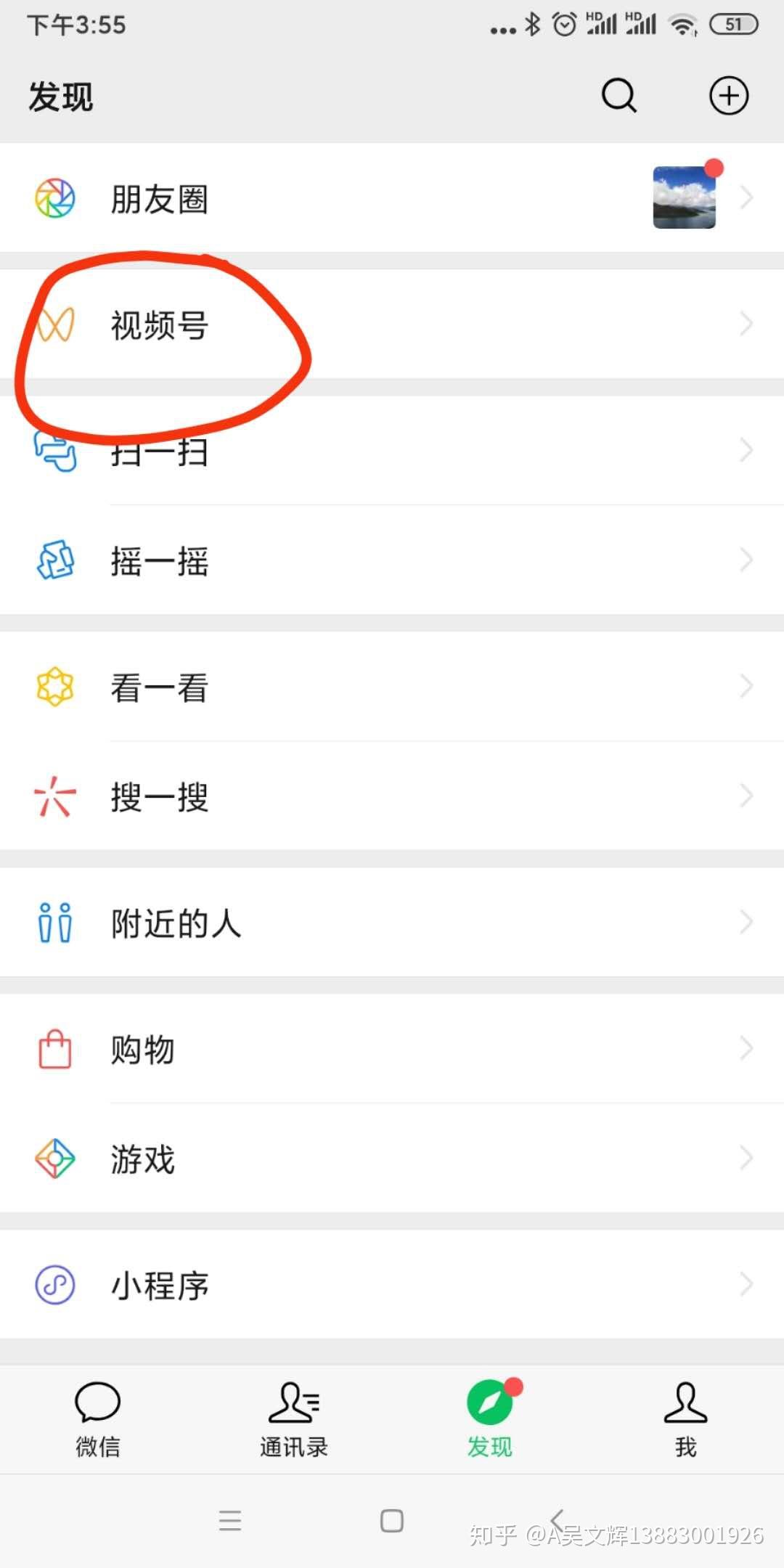Tap the Shake (摇一摇) icon
Viewport: 784px width, 1568px height.
click(x=54, y=559)
